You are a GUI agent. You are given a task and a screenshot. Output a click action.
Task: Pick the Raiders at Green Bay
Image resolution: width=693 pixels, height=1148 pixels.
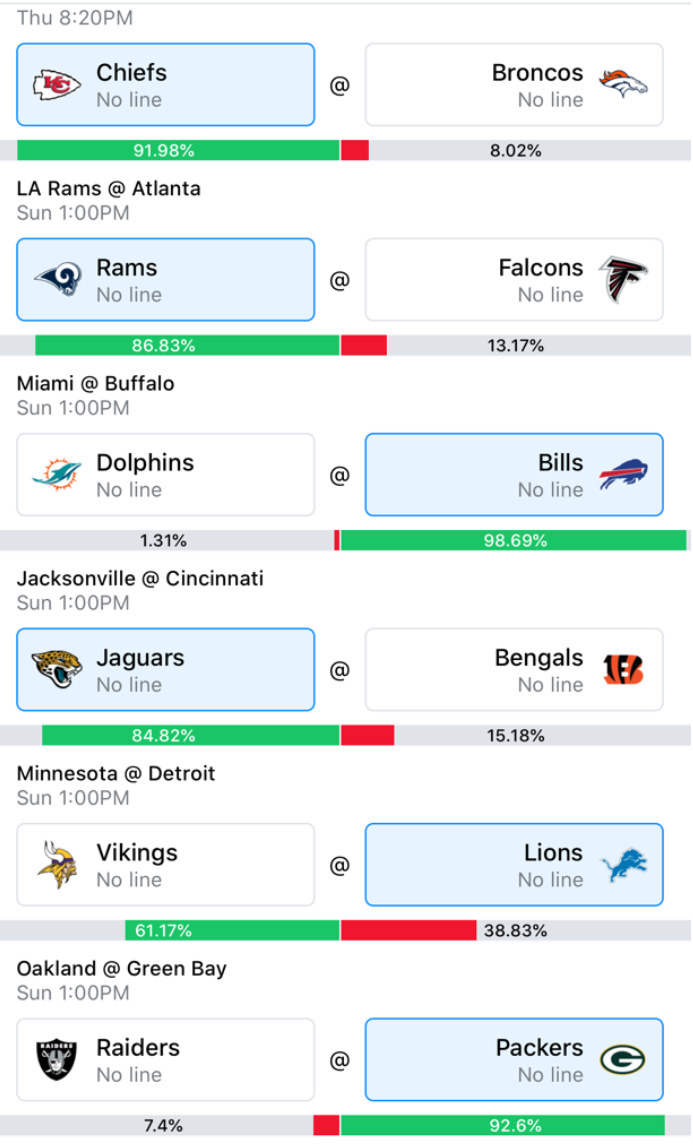coord(166,1059)
